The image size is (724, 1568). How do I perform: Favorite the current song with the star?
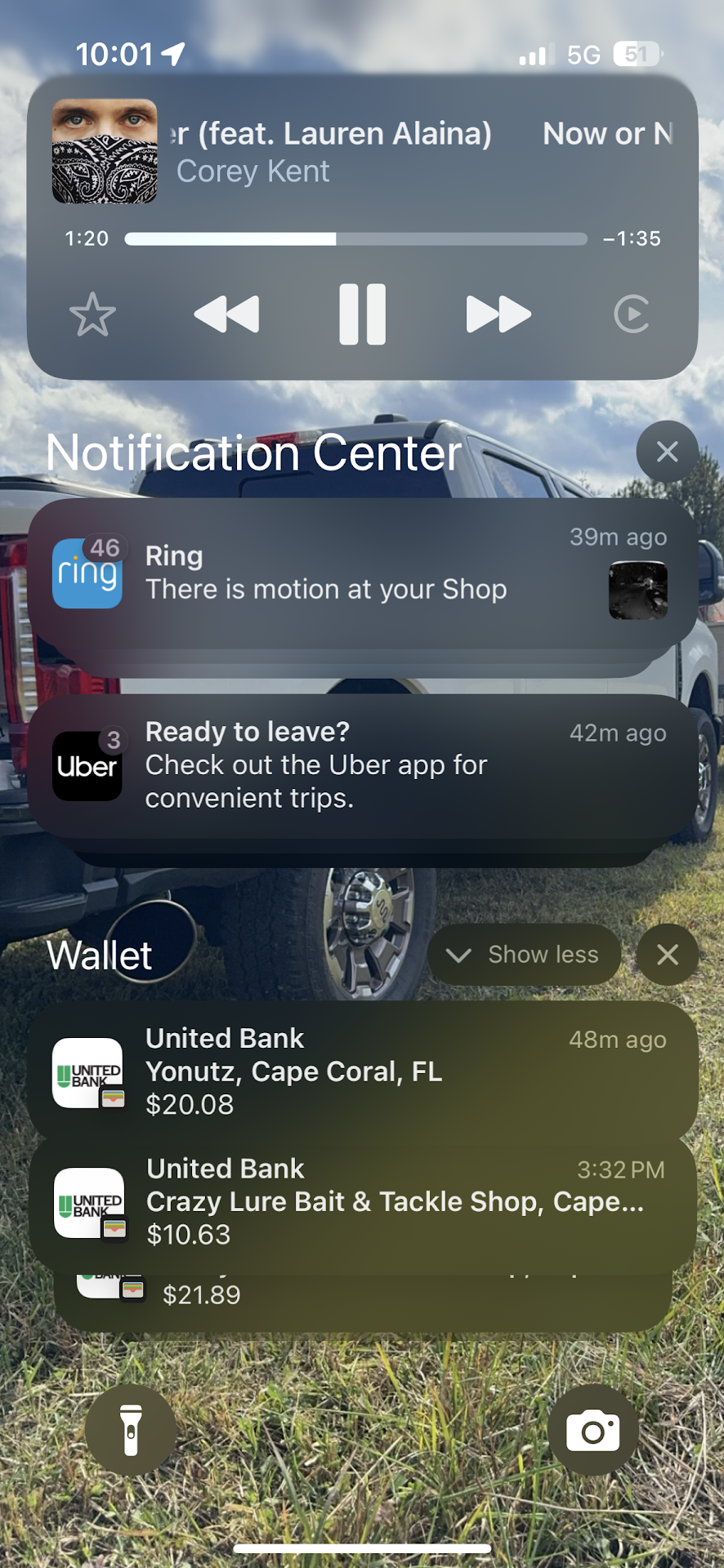coord(92,314)
